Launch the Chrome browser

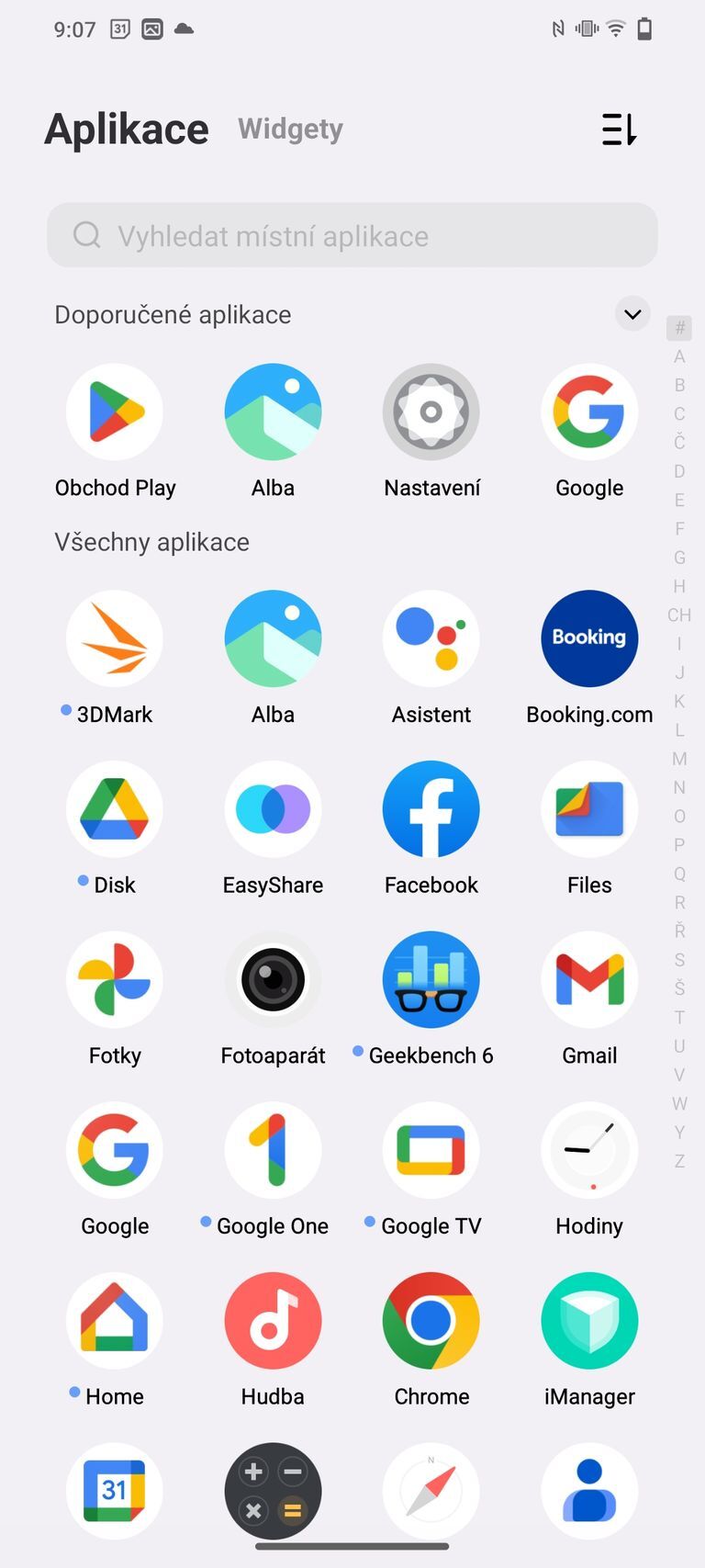coord(431,1321)
